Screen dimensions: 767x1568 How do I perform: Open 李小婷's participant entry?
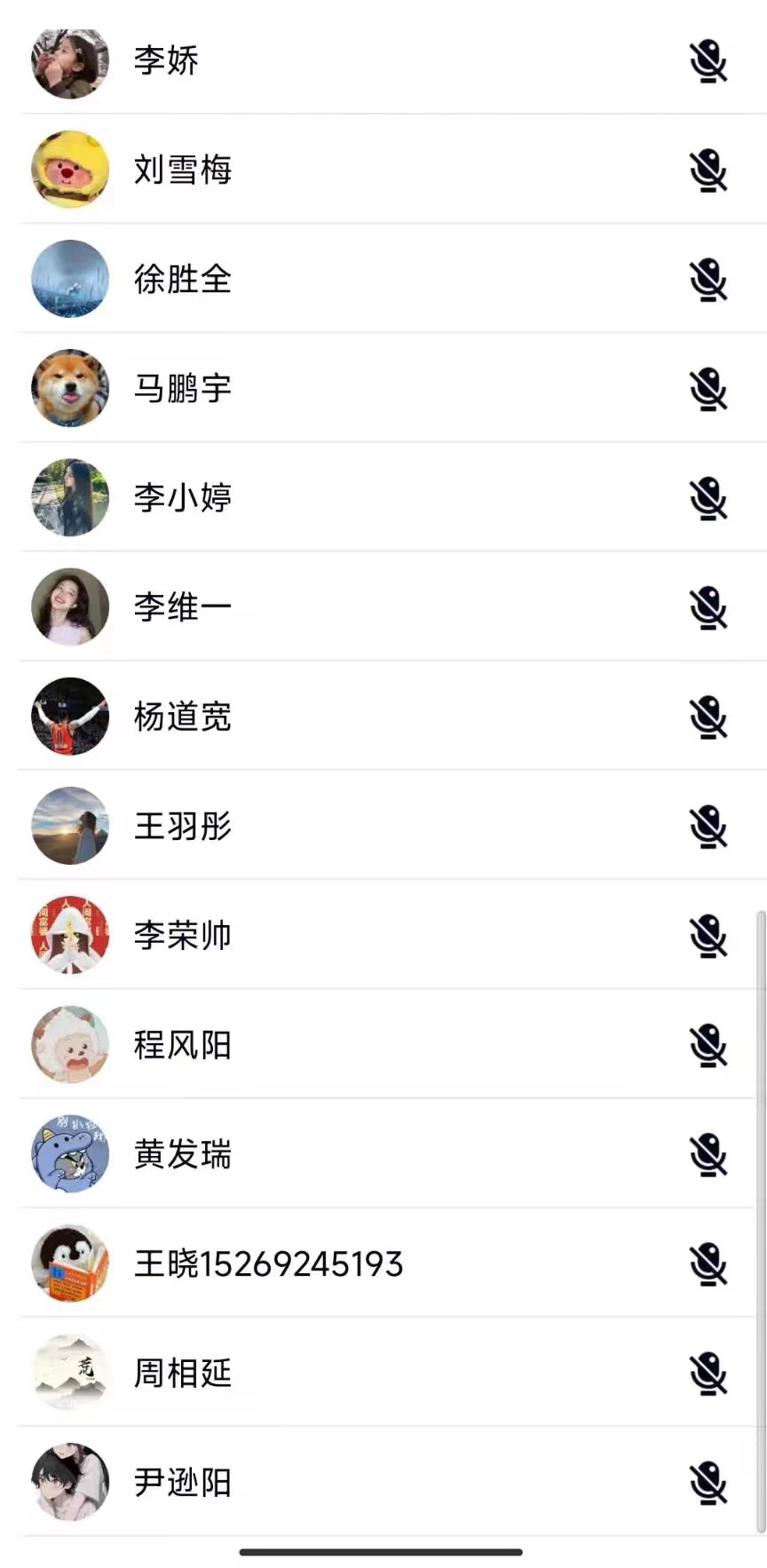[182, 498]
